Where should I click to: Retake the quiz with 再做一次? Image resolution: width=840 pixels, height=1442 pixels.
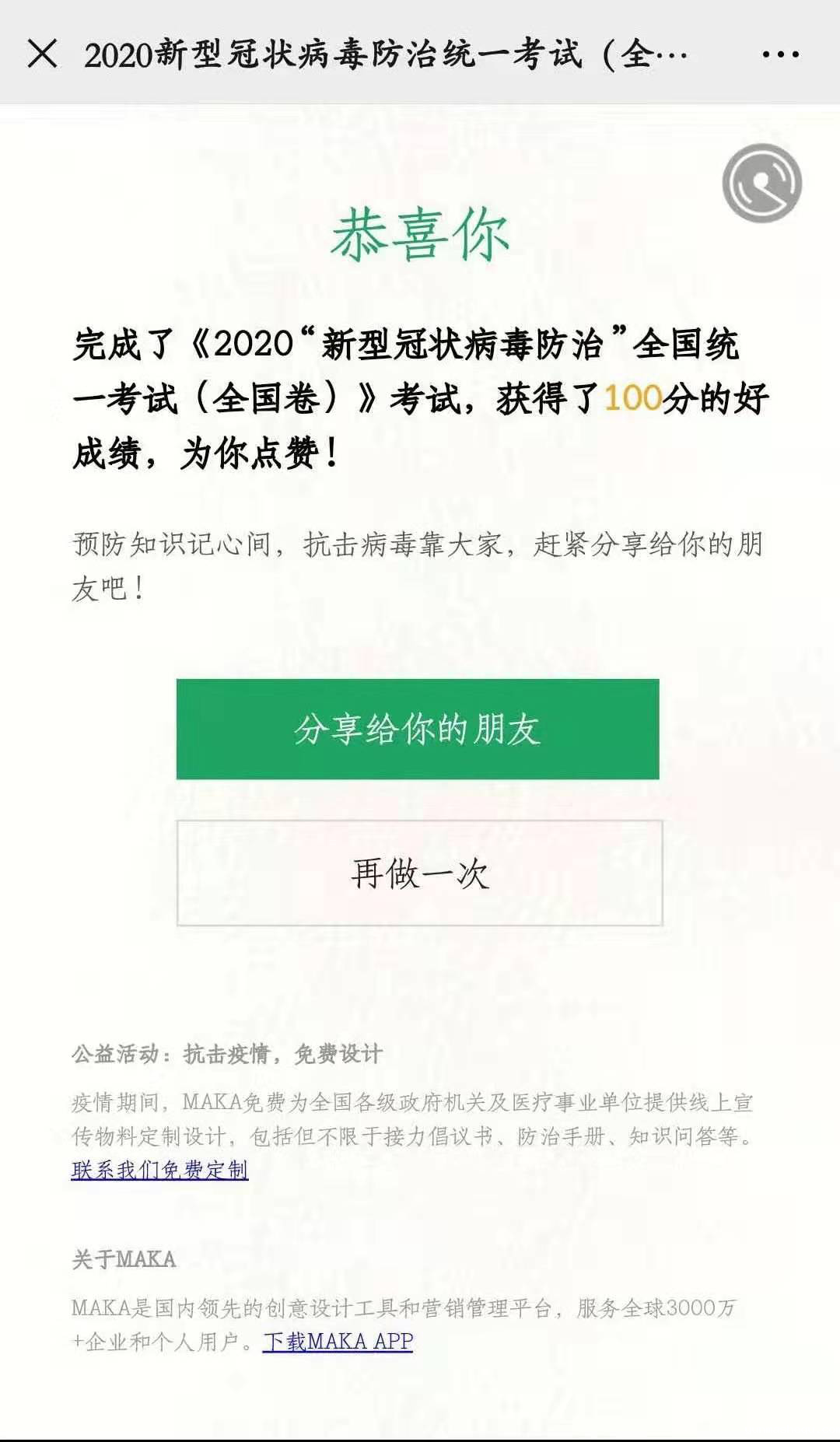[419, 873]
